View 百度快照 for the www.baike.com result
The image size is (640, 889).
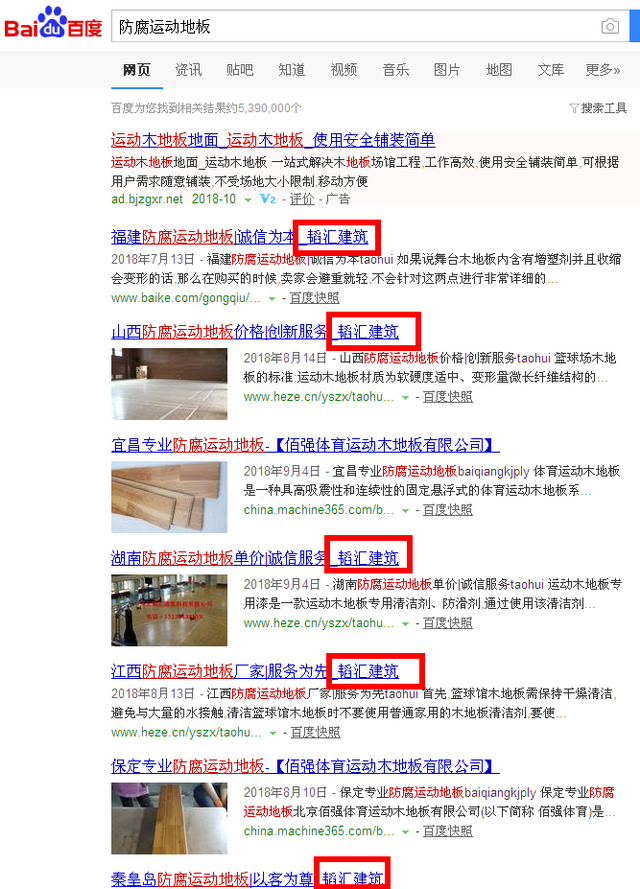point(314,297)
